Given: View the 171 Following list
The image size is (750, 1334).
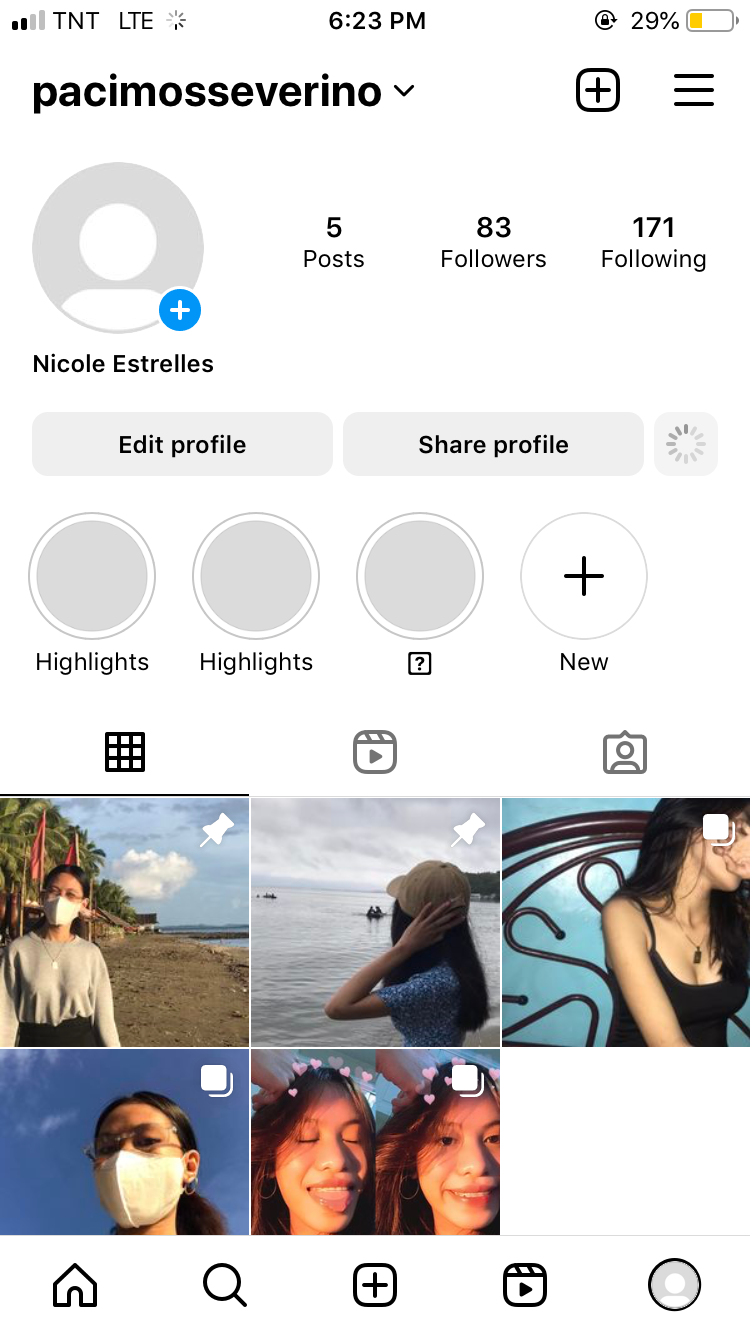Looking at the screenshot, I should (x=653, y=242).
